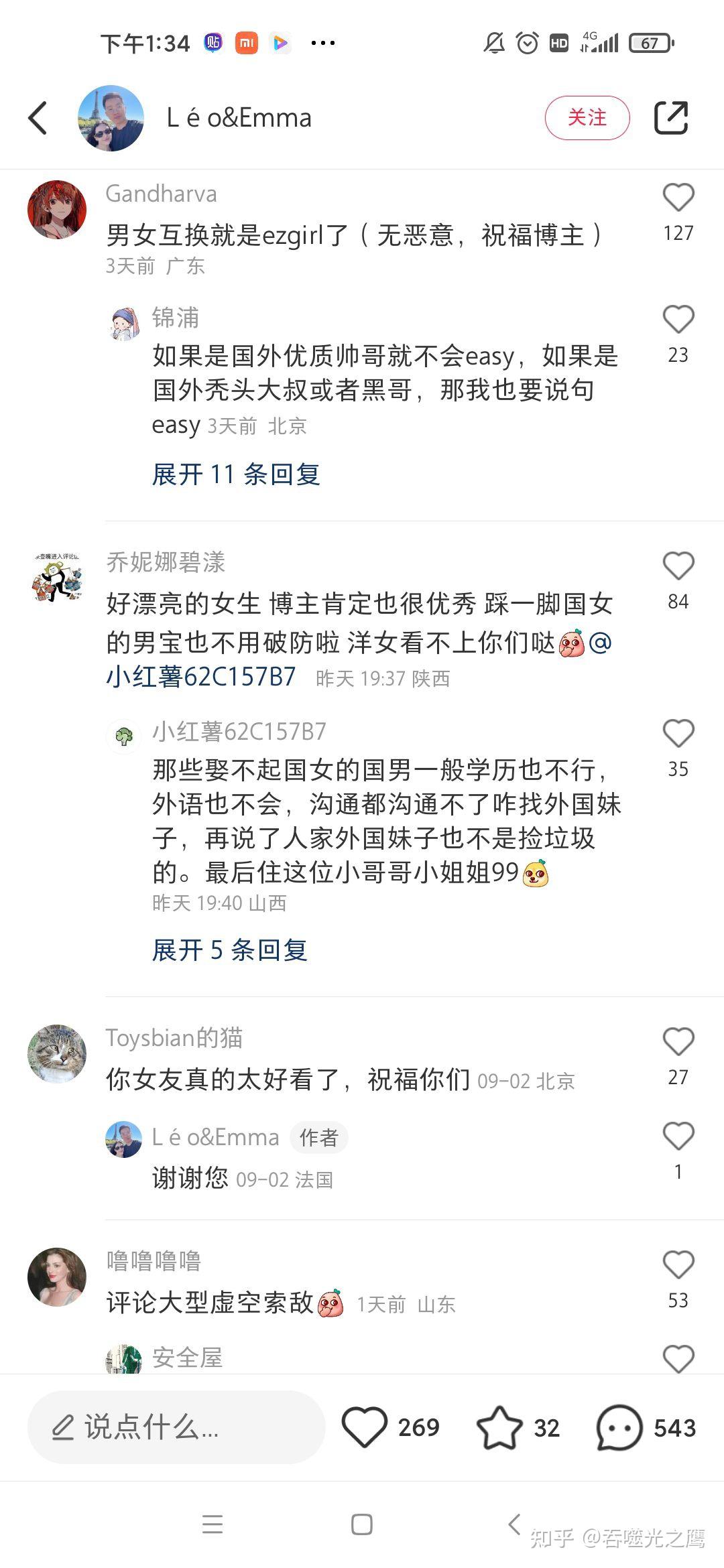The image size is (724, 1568).
Task: Expand the 11 replies under Gandharva's comment
Action: (x=236, y=474)
